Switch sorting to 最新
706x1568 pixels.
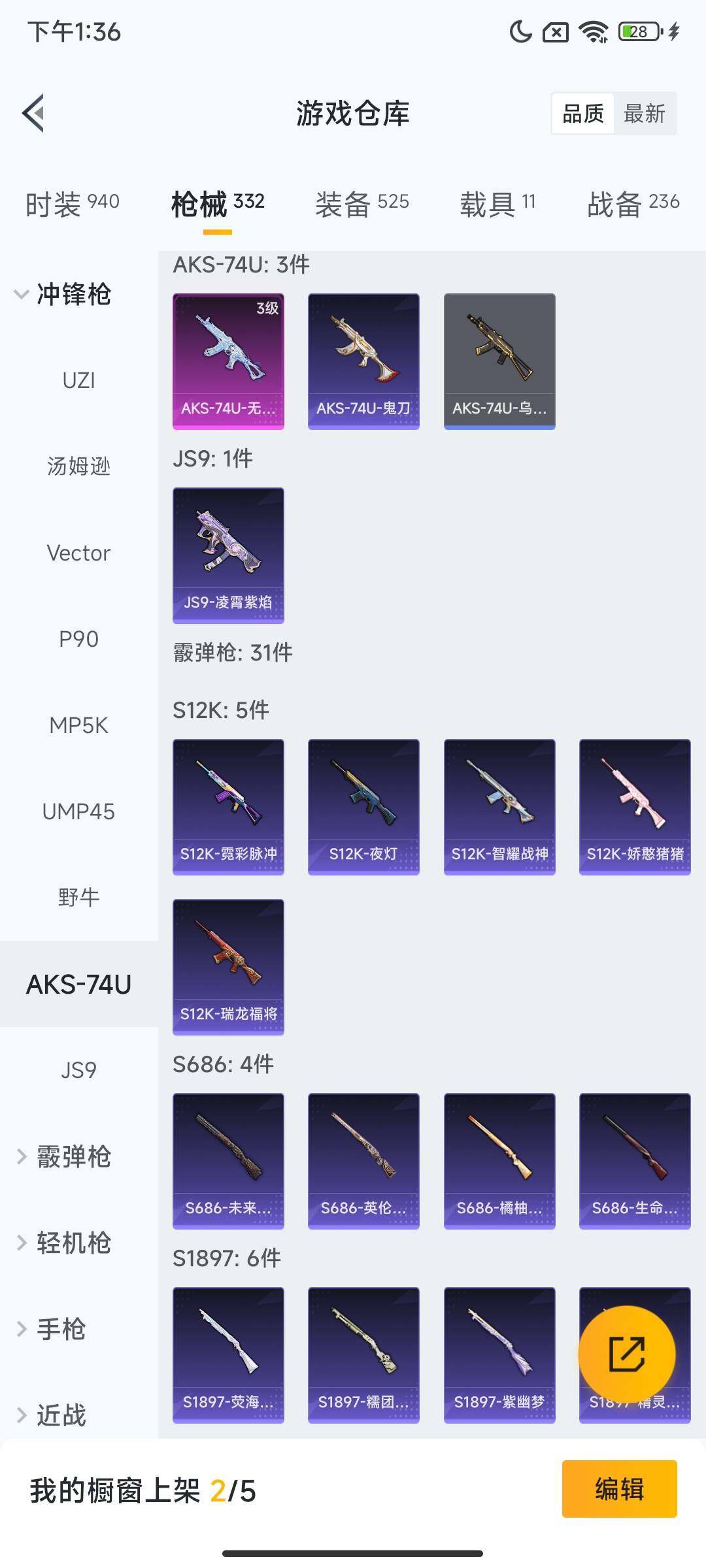point(645,113)
